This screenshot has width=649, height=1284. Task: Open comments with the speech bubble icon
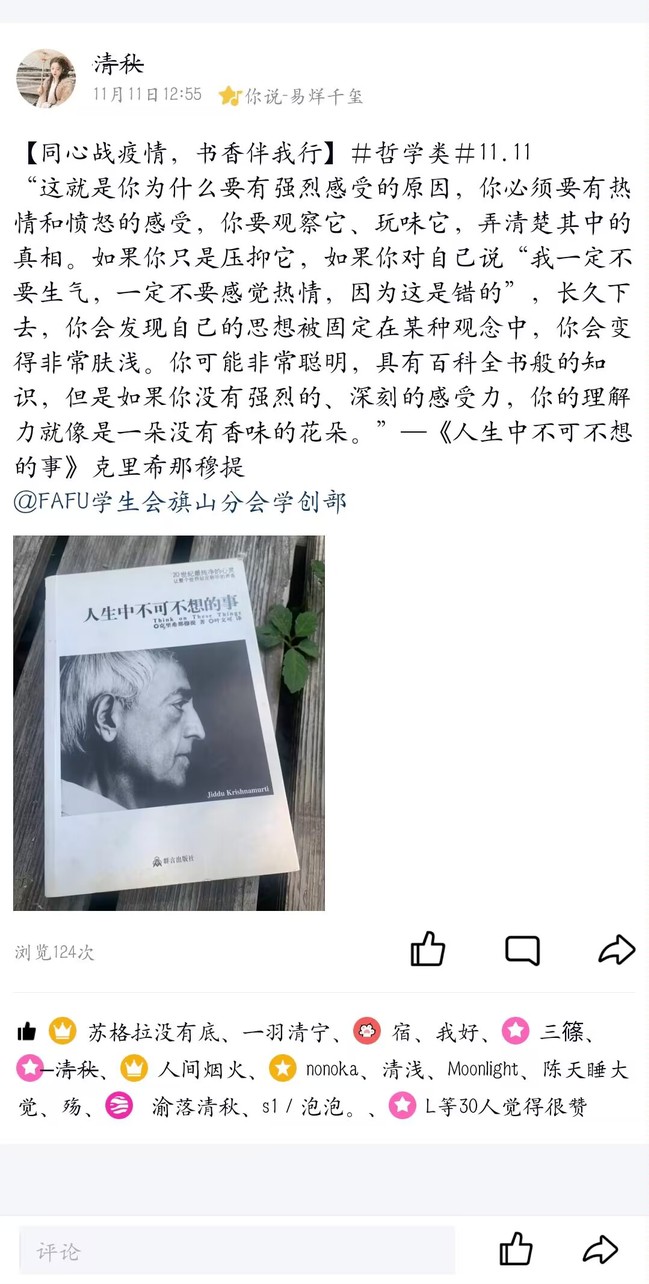[x=522, y=950]
